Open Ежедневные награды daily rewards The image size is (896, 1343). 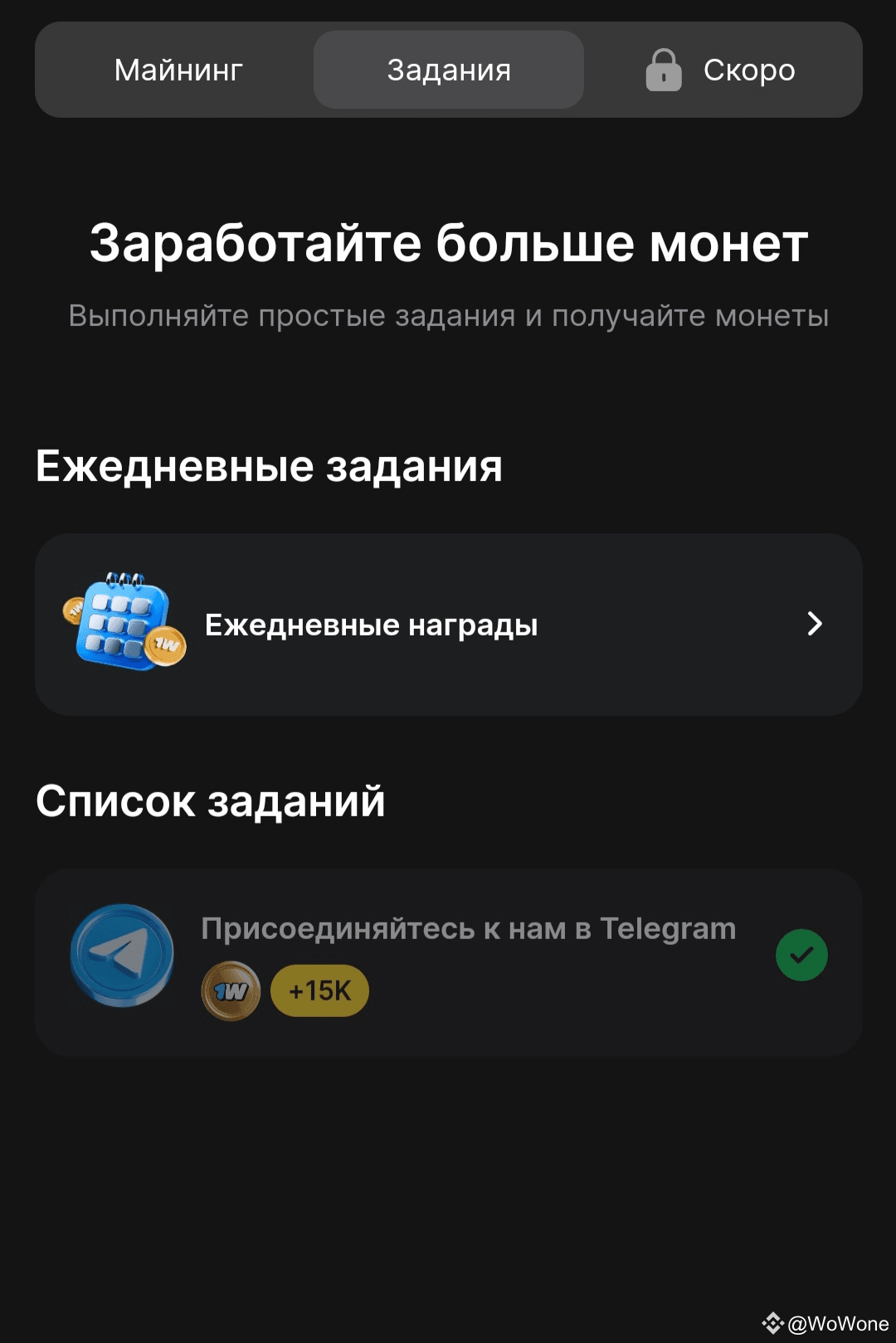click(449, 625)
